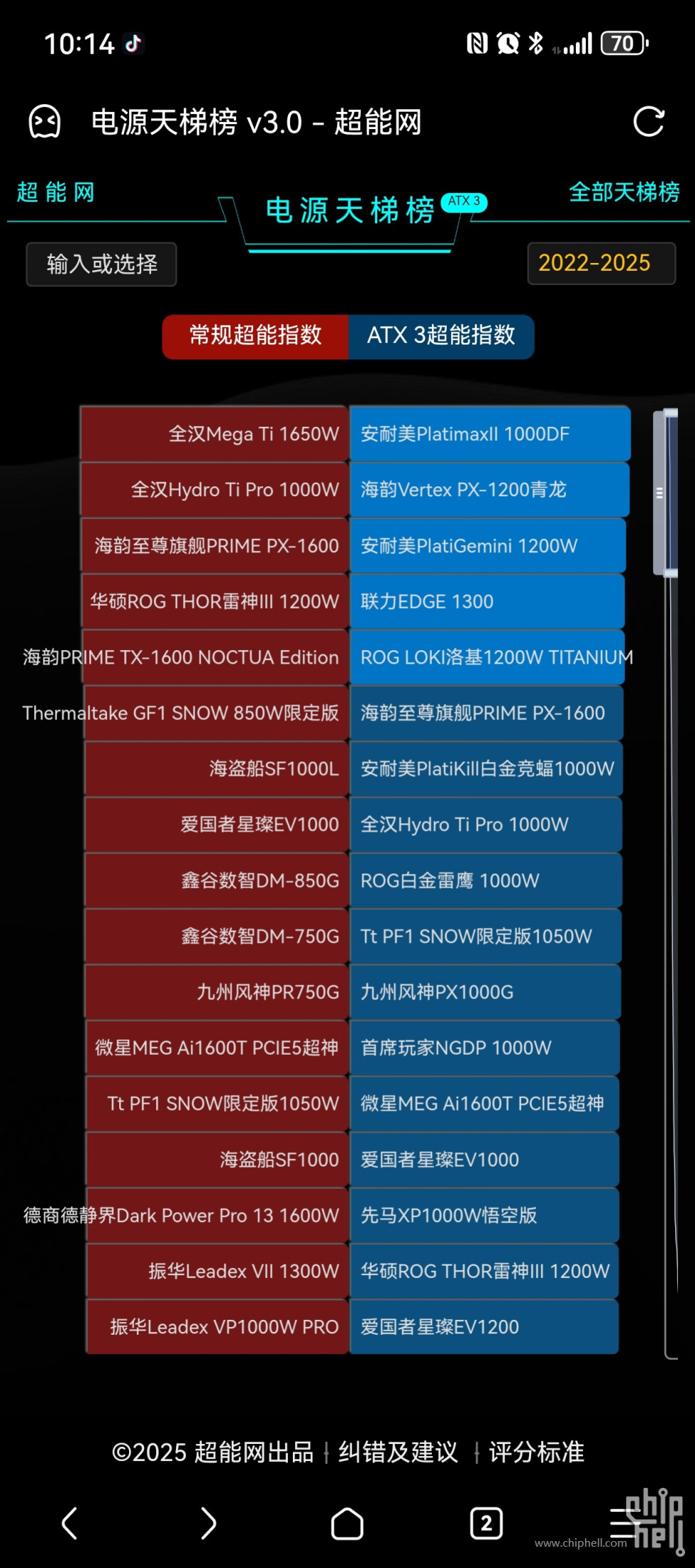Viewport: 695px width, 1568px height.
Task: Open the browser home page
Action: tap(347, 1523)
